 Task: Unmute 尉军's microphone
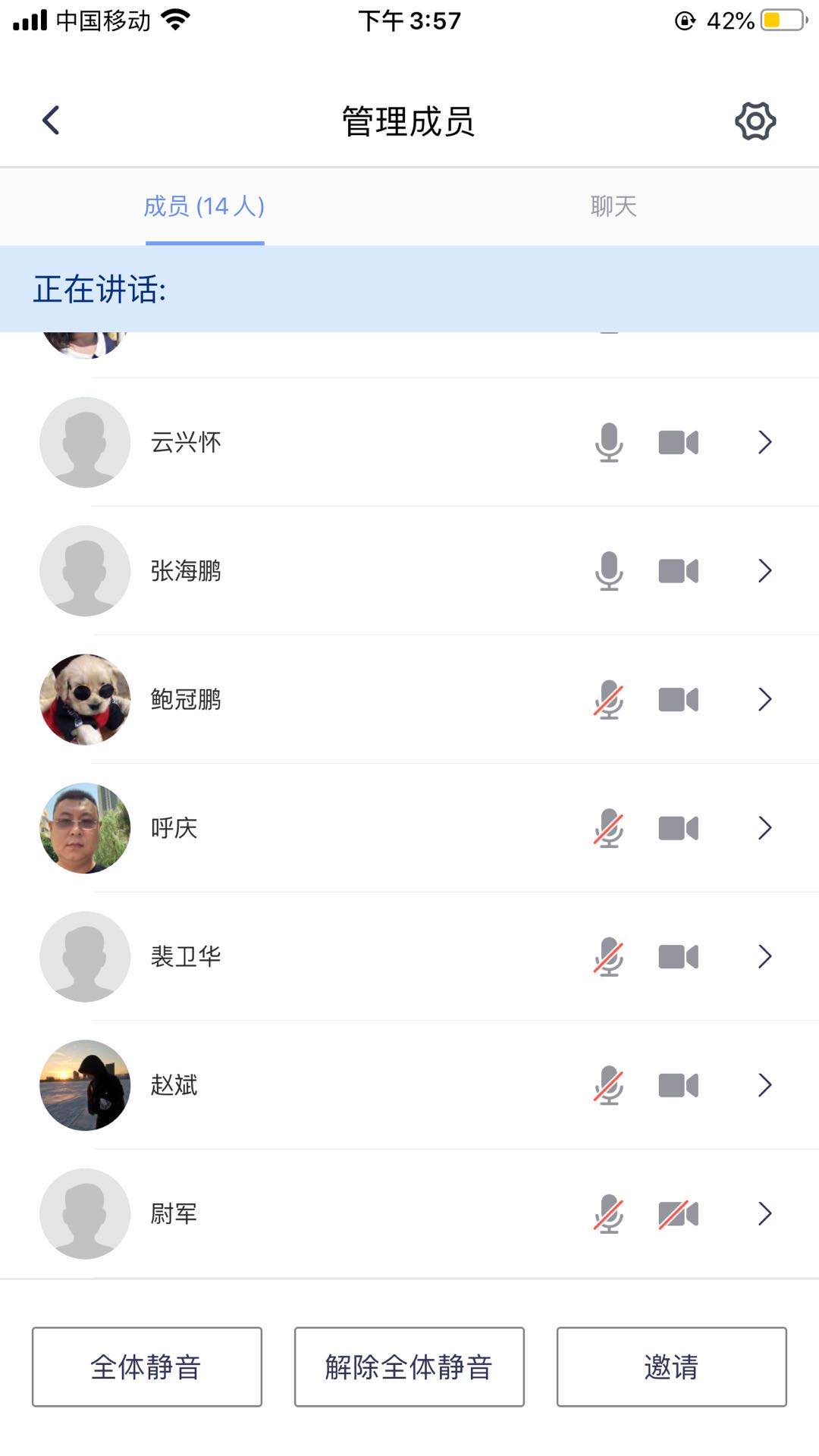tap(609, 1214)
